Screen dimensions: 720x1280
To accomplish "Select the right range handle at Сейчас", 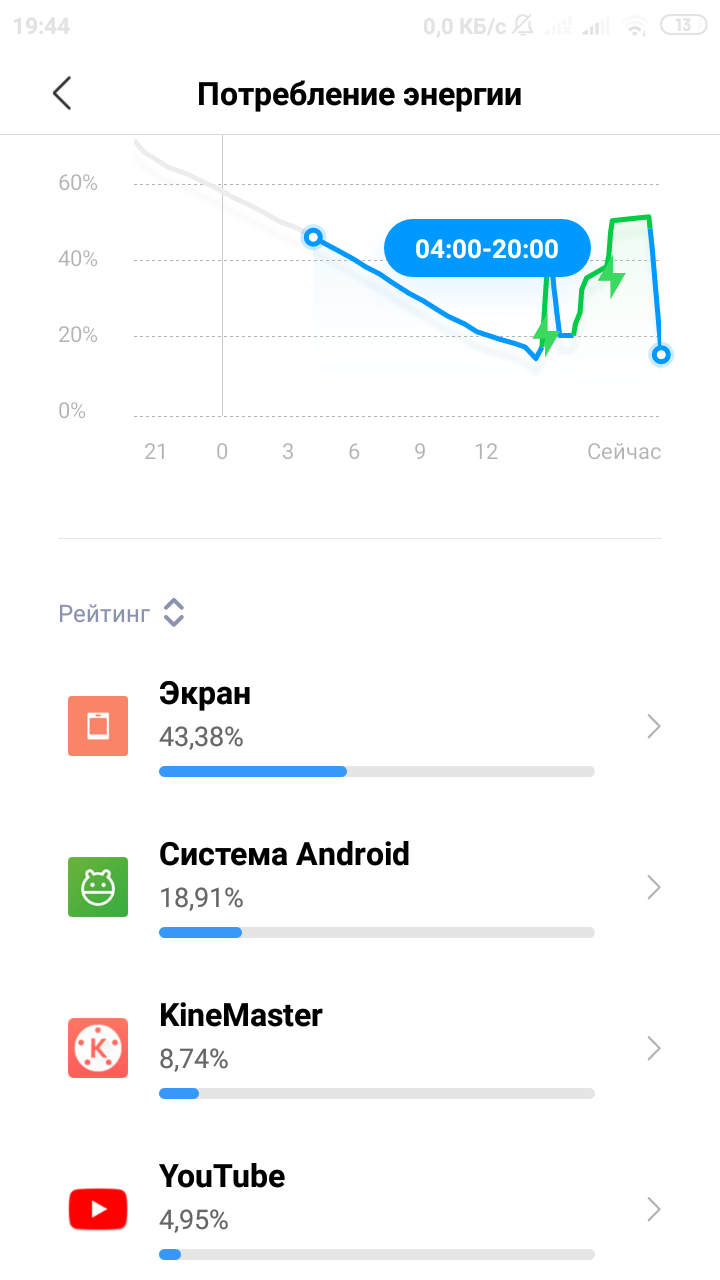I will point(660,354).
